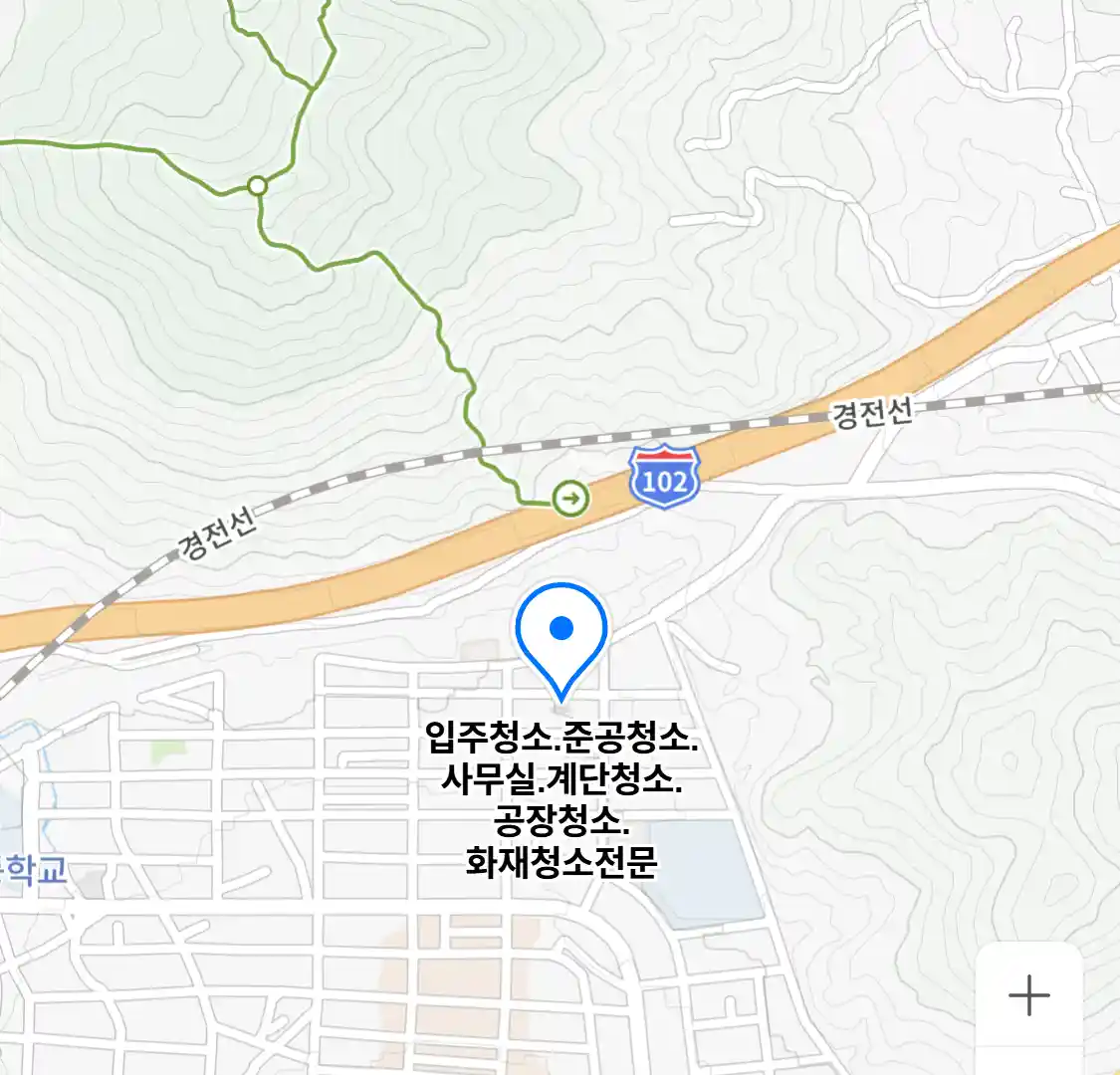The height and width of the screenshot is (1075, 1120).
Task: Open the hiking trail entrance arrow marker
Action: [570, 497]
